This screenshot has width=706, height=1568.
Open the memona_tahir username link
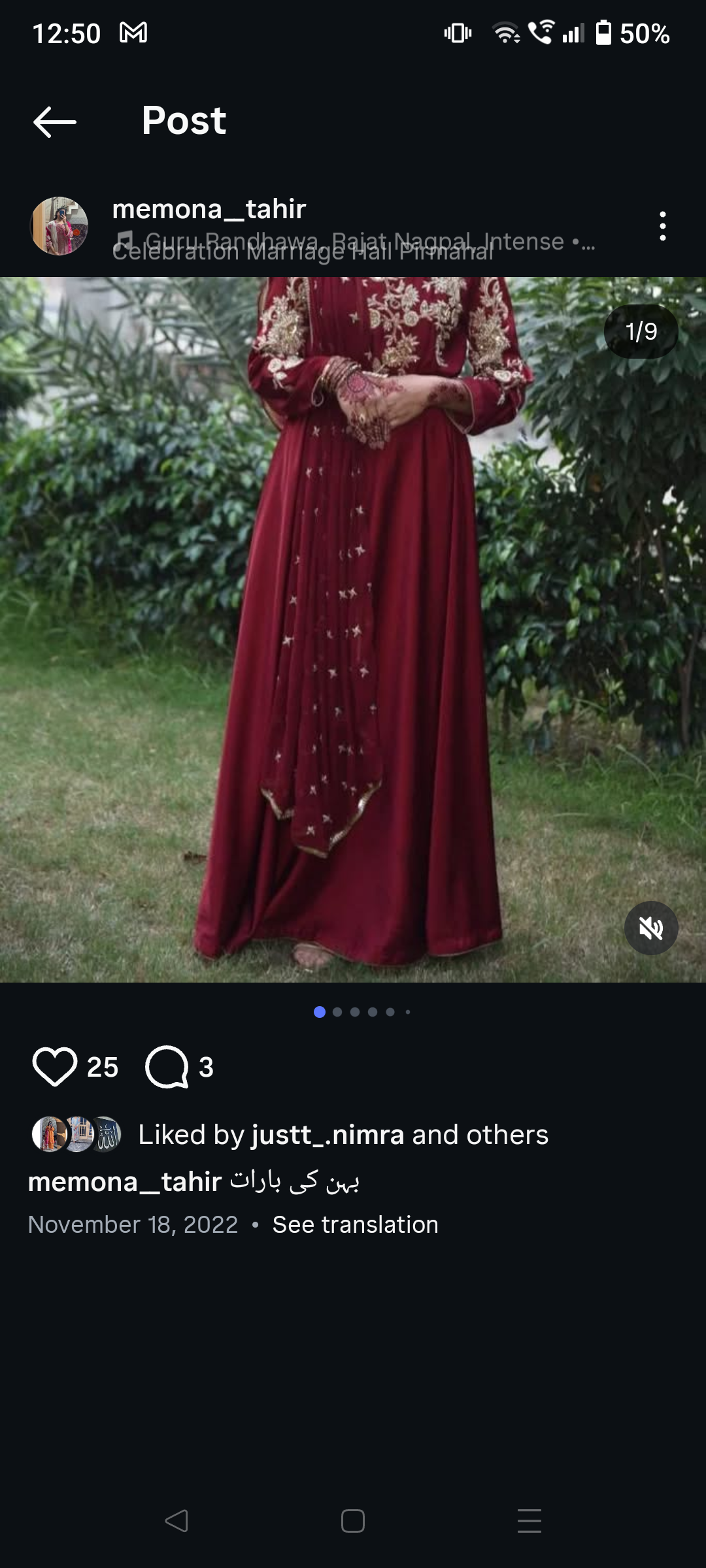point(209,209)
